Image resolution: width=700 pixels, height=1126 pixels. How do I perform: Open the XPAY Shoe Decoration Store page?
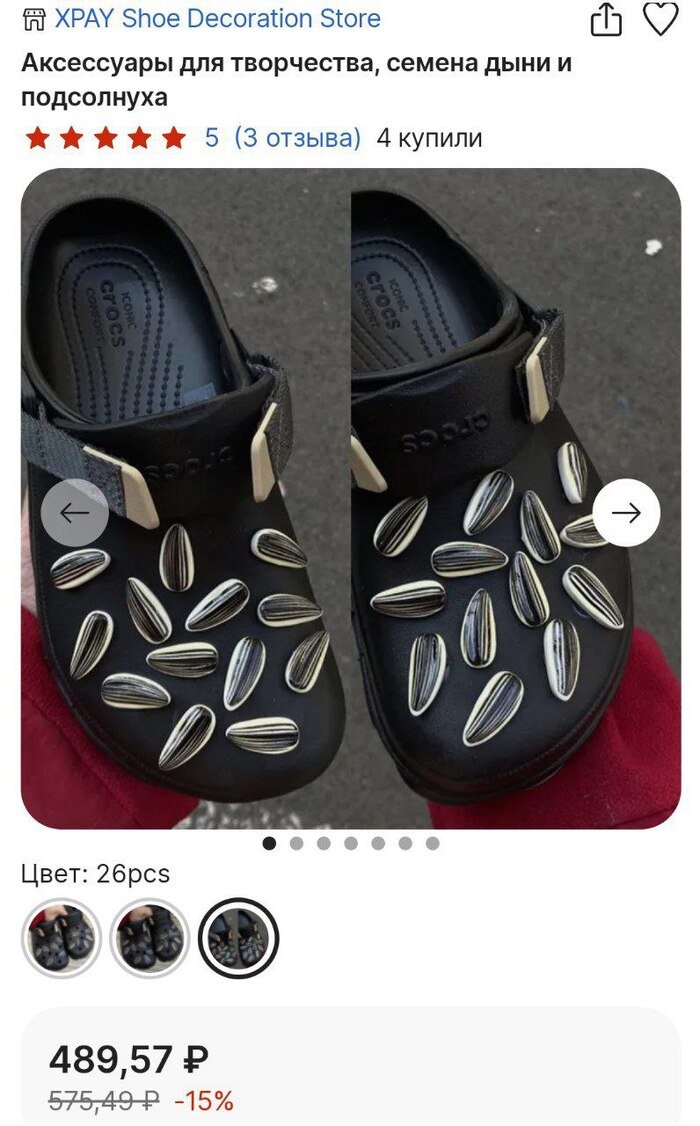coord(216,19)
